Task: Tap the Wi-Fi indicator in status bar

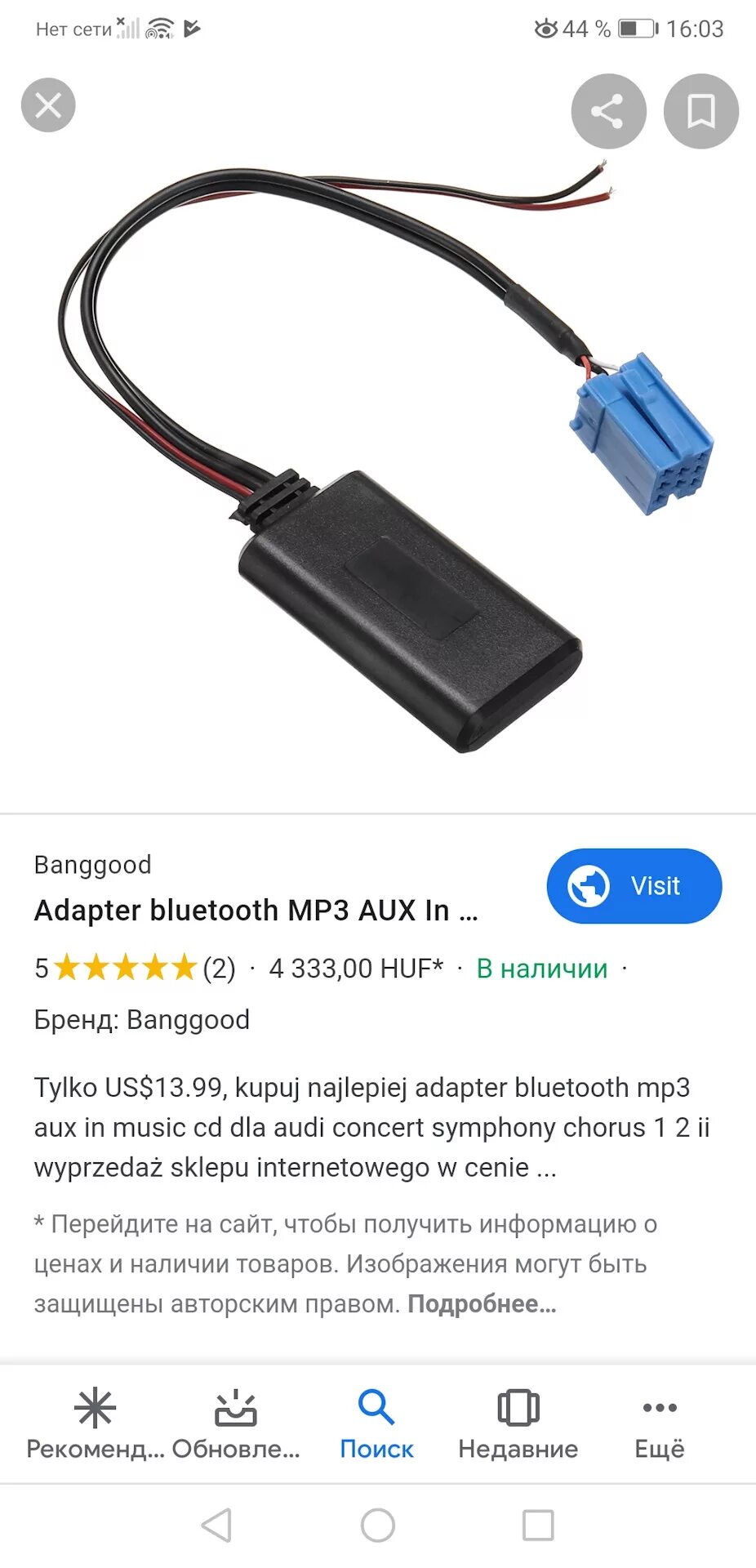Action: pos(157,26)
